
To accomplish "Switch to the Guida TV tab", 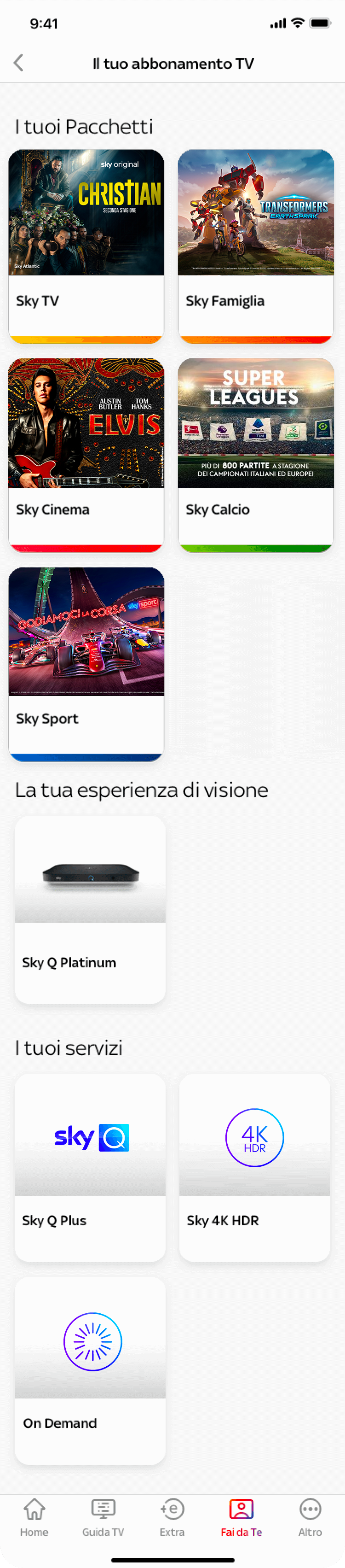I will pos(103,1517).
